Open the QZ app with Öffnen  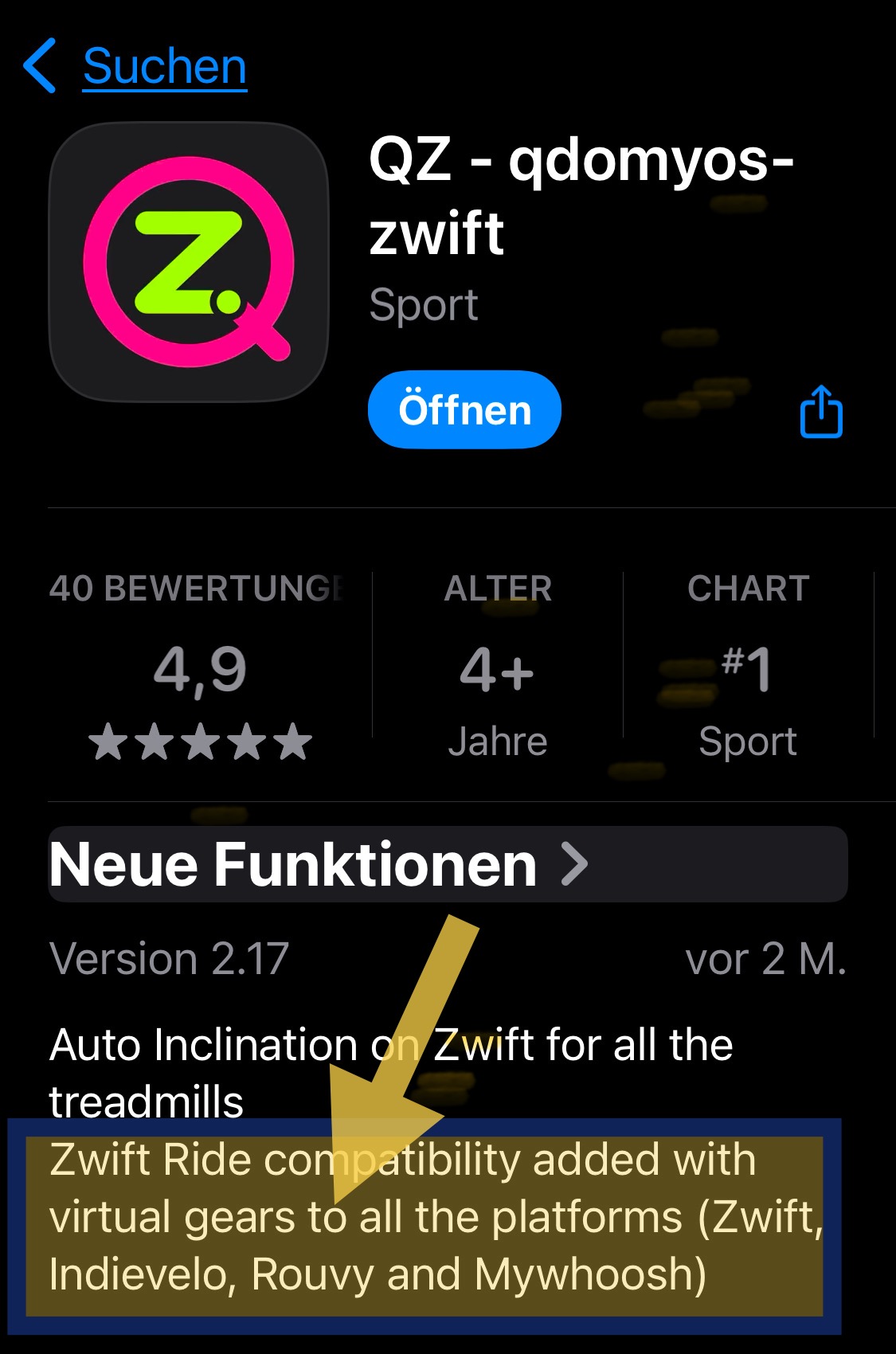[x=464, y=409]
